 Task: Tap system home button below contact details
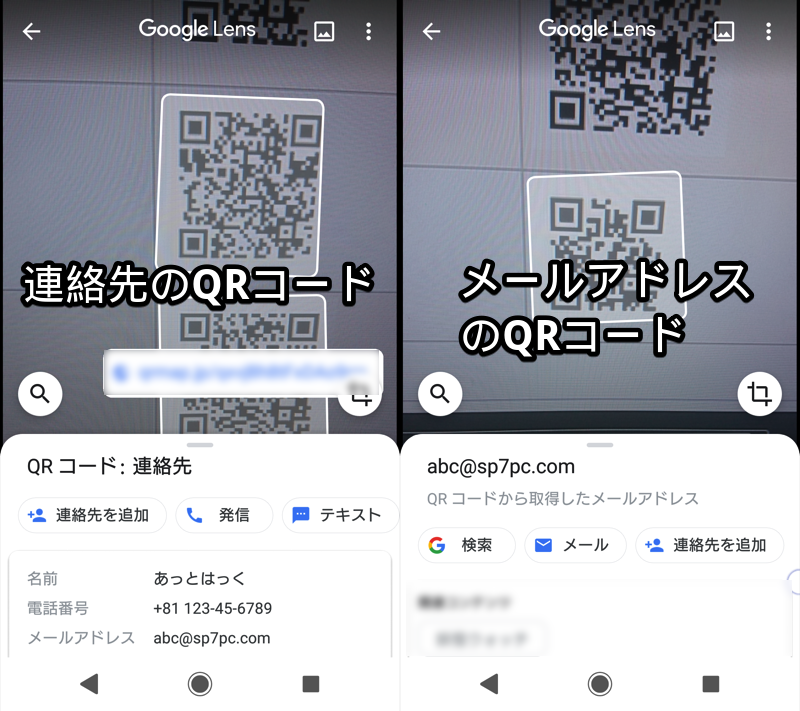pyautogui.click(x=200, y=683)
